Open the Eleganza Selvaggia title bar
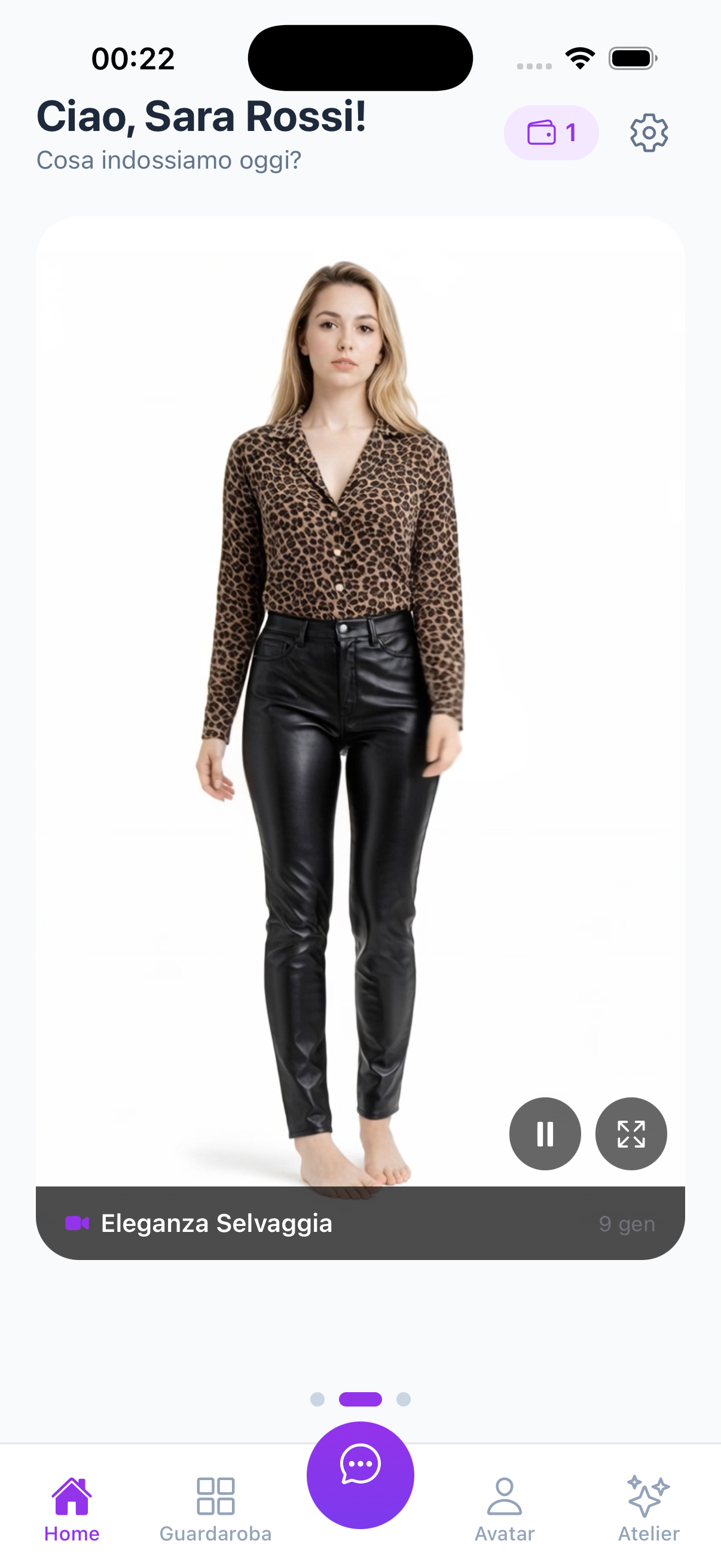721x1568 pixels. point(216,1224)
